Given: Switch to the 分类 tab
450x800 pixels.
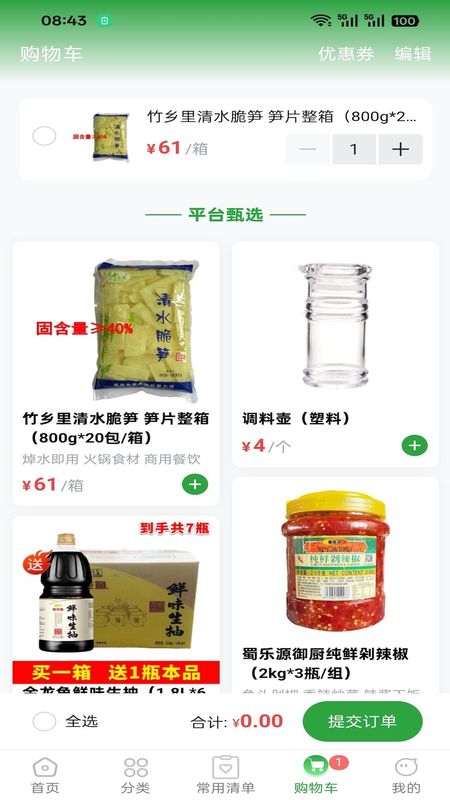Looking at the screenshot, I should [135, 775].
